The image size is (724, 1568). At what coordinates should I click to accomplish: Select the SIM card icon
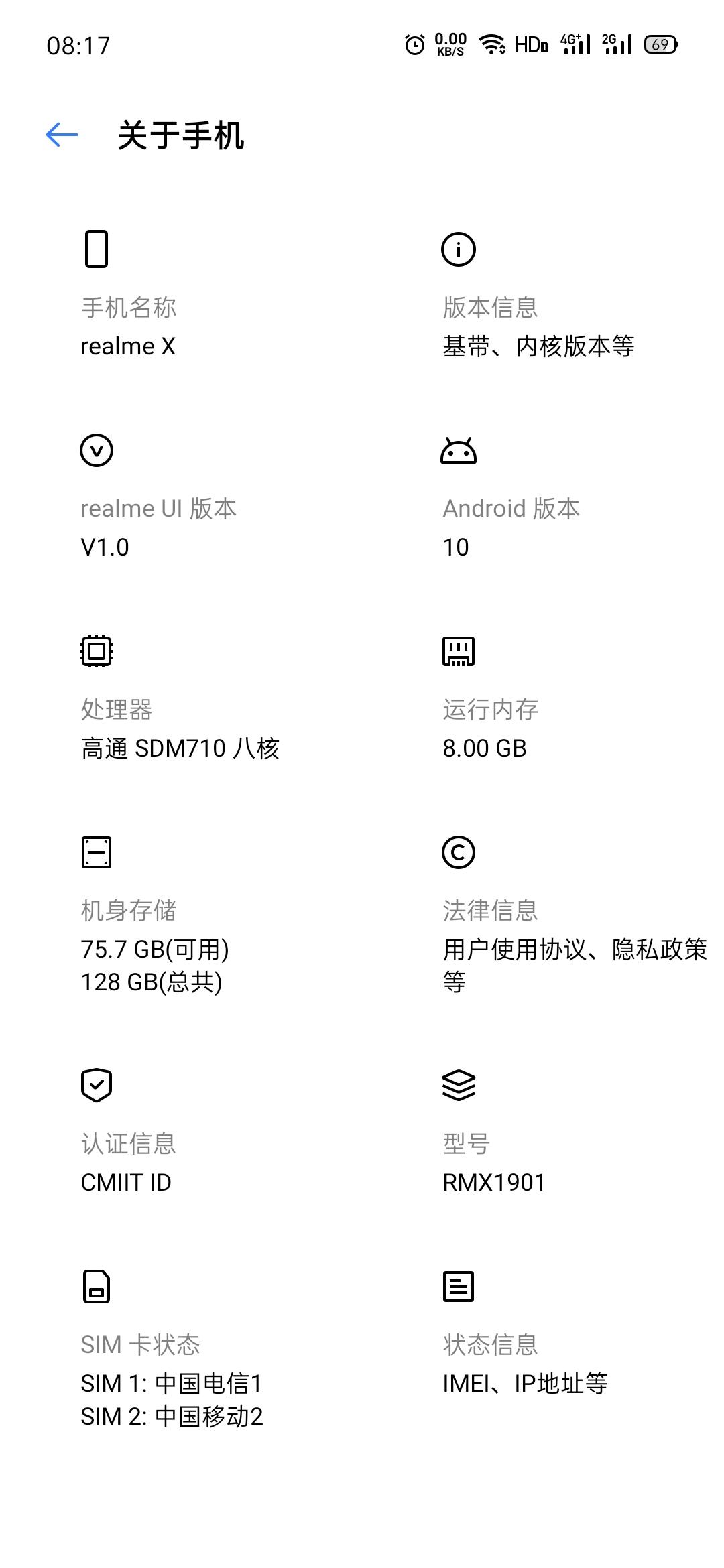click(97, 1285)
